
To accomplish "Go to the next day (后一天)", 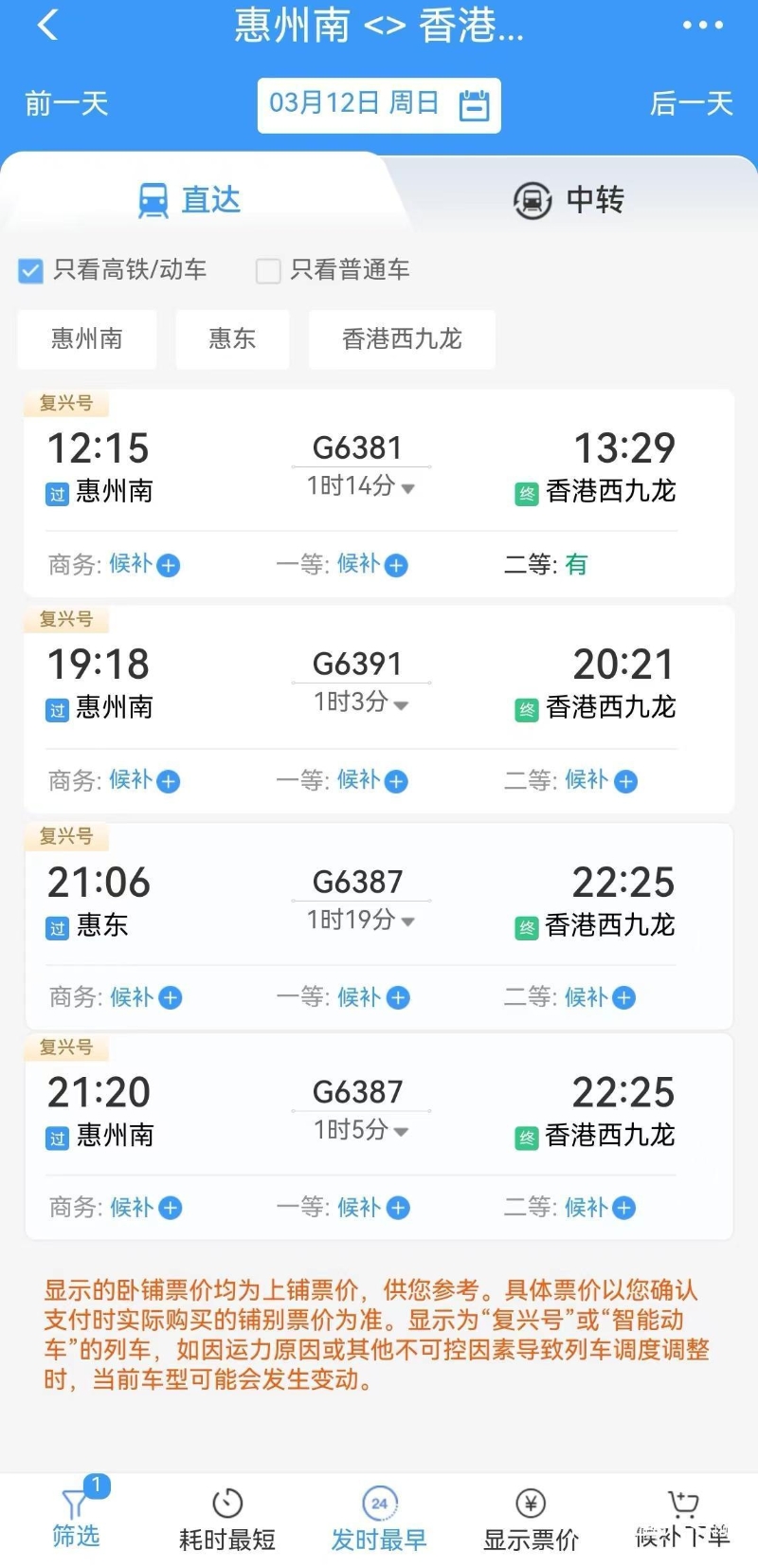I will point(692,103).
